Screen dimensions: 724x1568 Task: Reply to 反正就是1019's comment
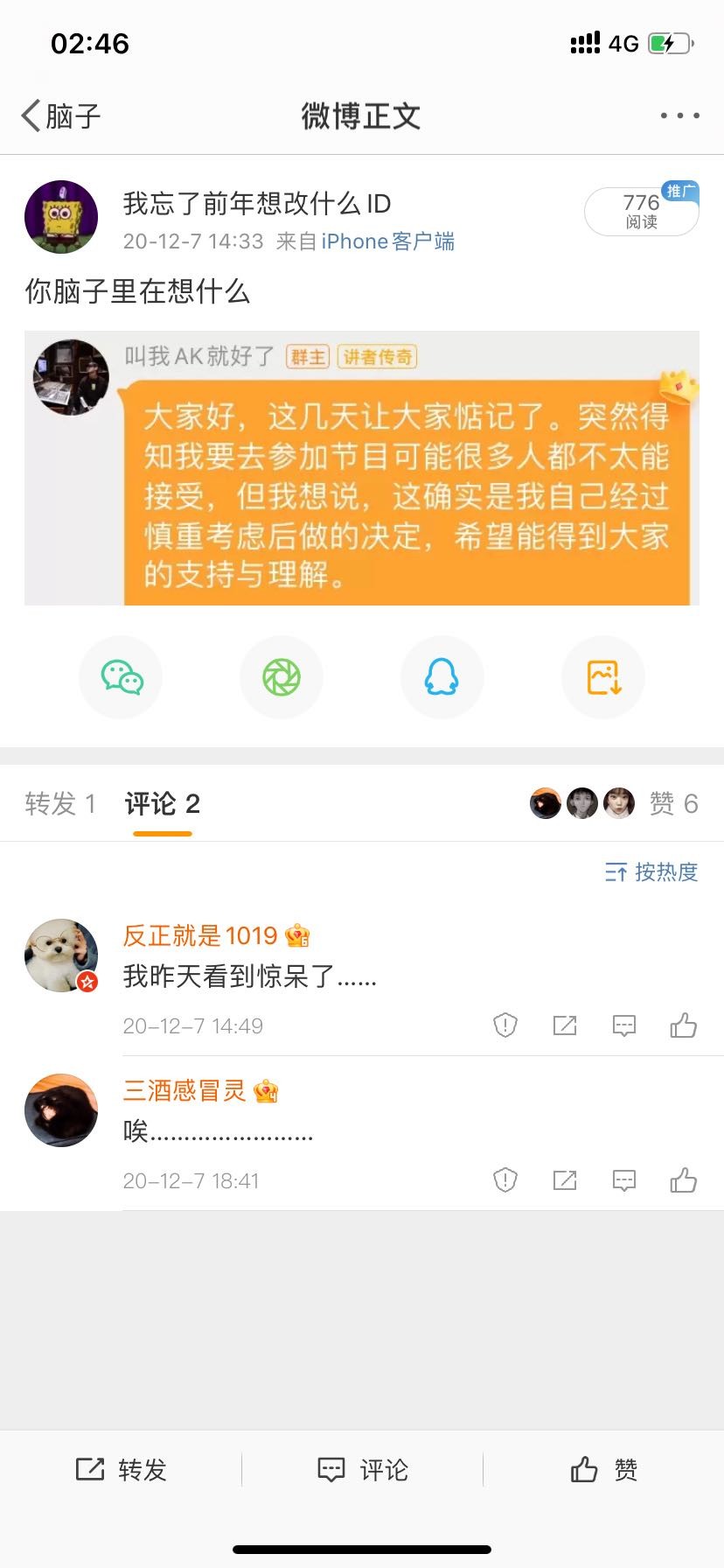click(x=623, y=1025)
